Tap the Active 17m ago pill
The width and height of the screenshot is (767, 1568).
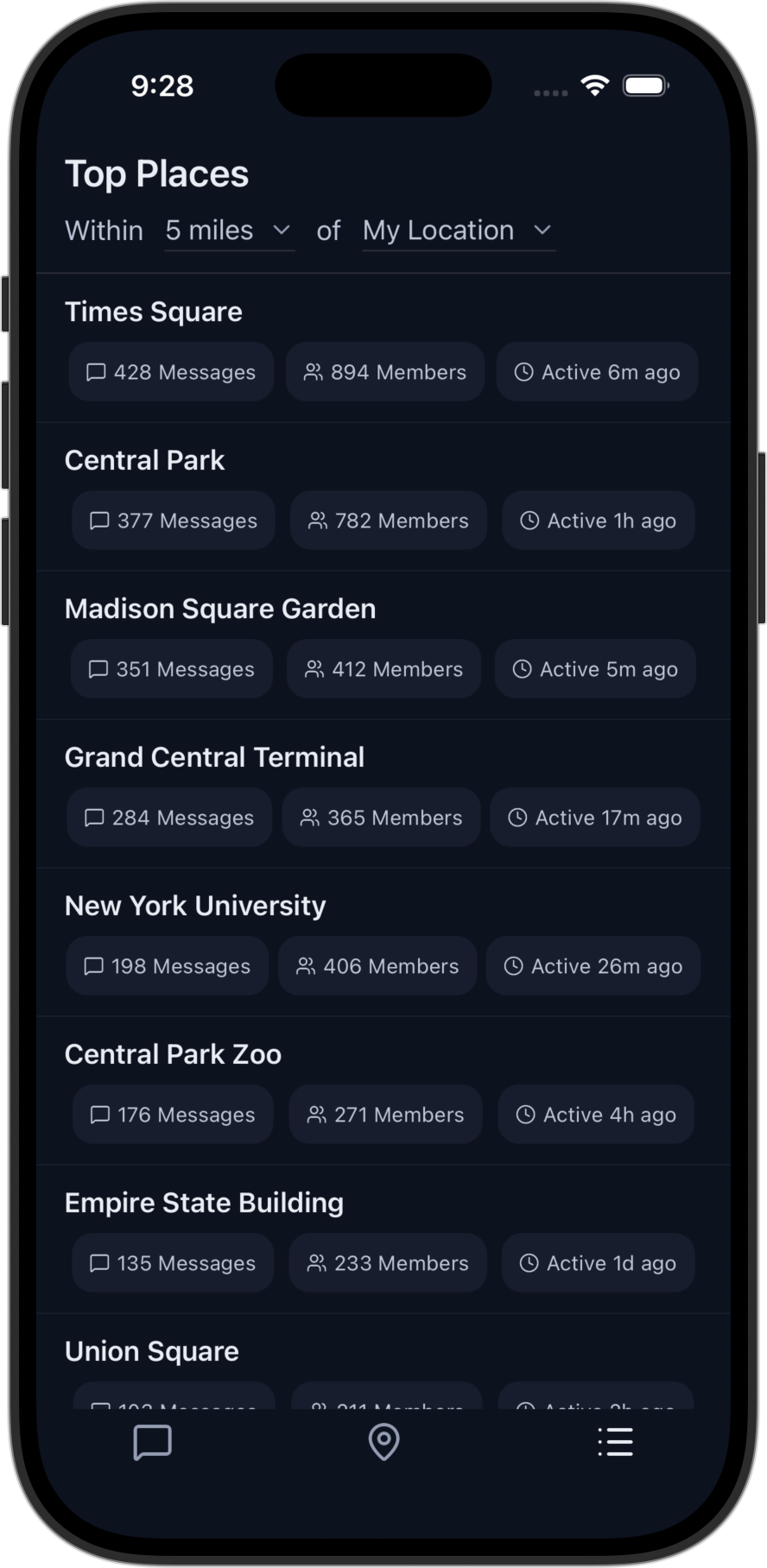point(594,817)
